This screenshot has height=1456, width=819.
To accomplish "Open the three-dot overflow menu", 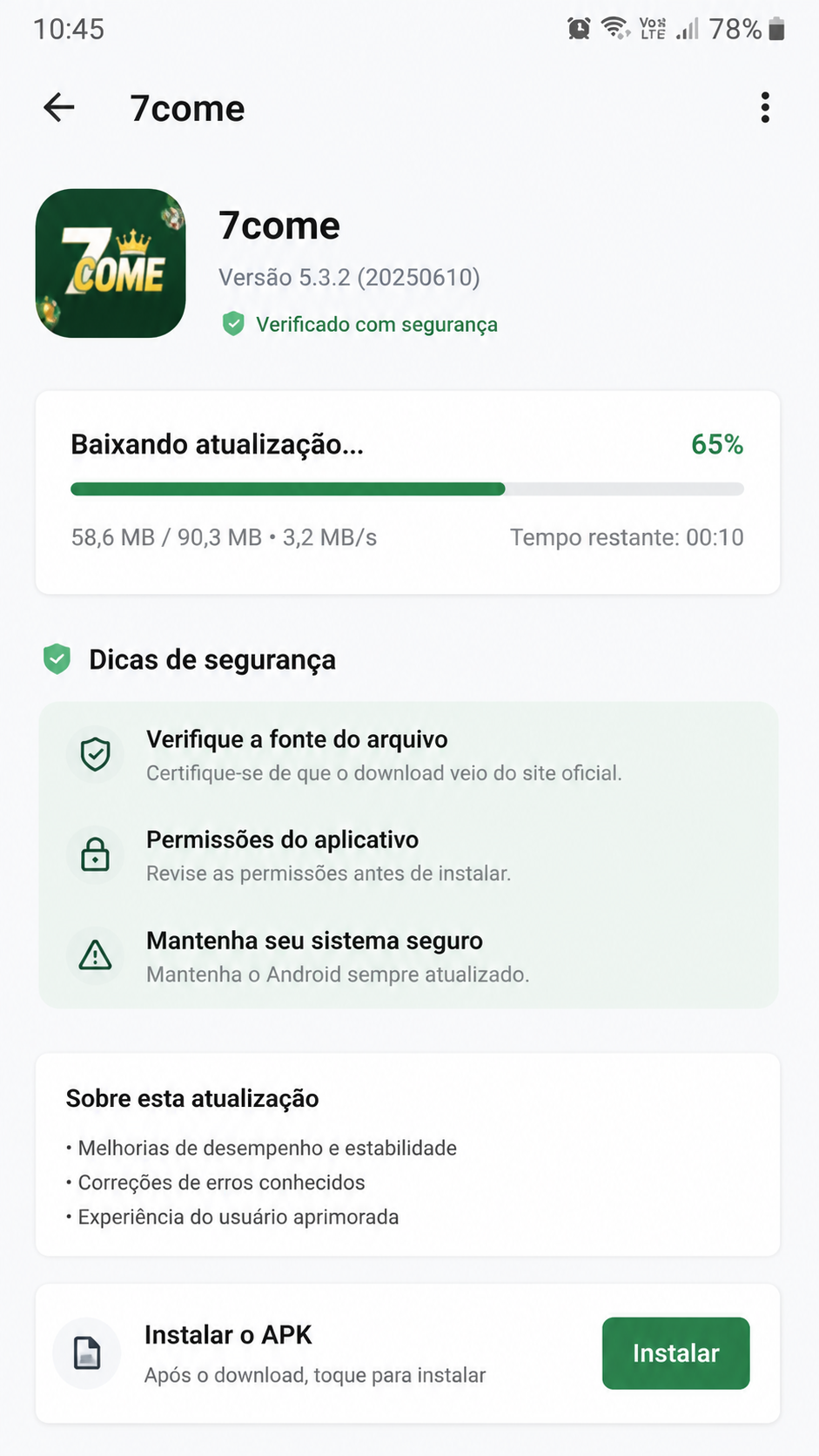I will click(x=765, y=108).
